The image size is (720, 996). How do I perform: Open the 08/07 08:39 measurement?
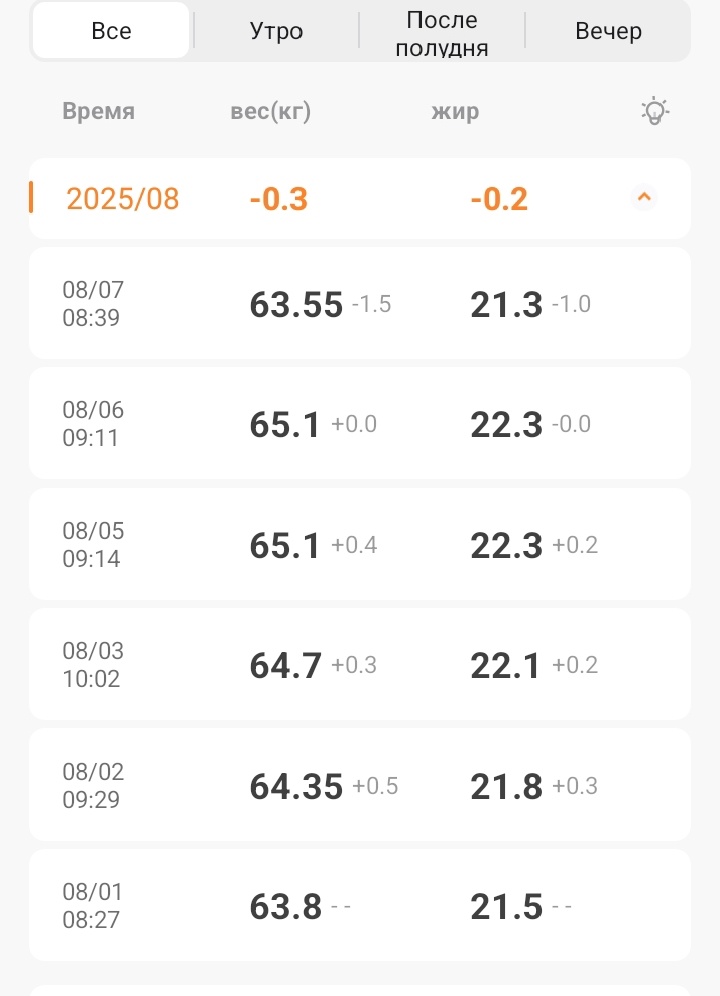359,304
